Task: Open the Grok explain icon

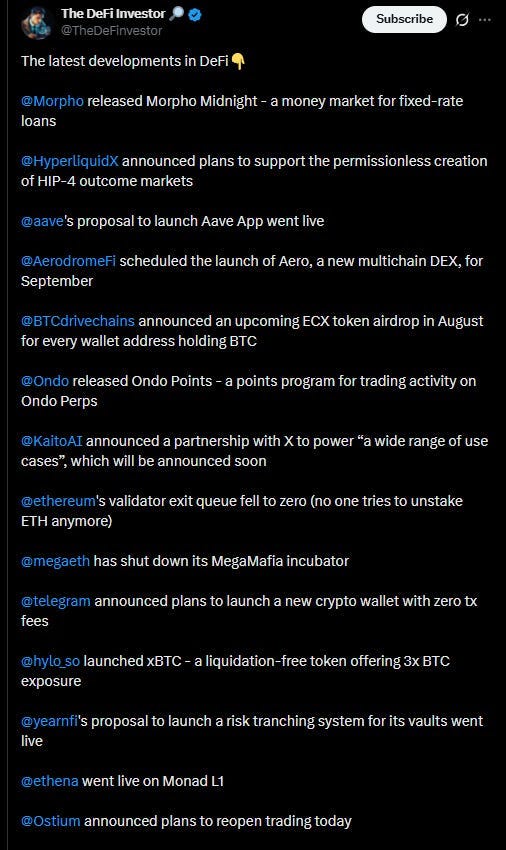Action: coord(462,20)
